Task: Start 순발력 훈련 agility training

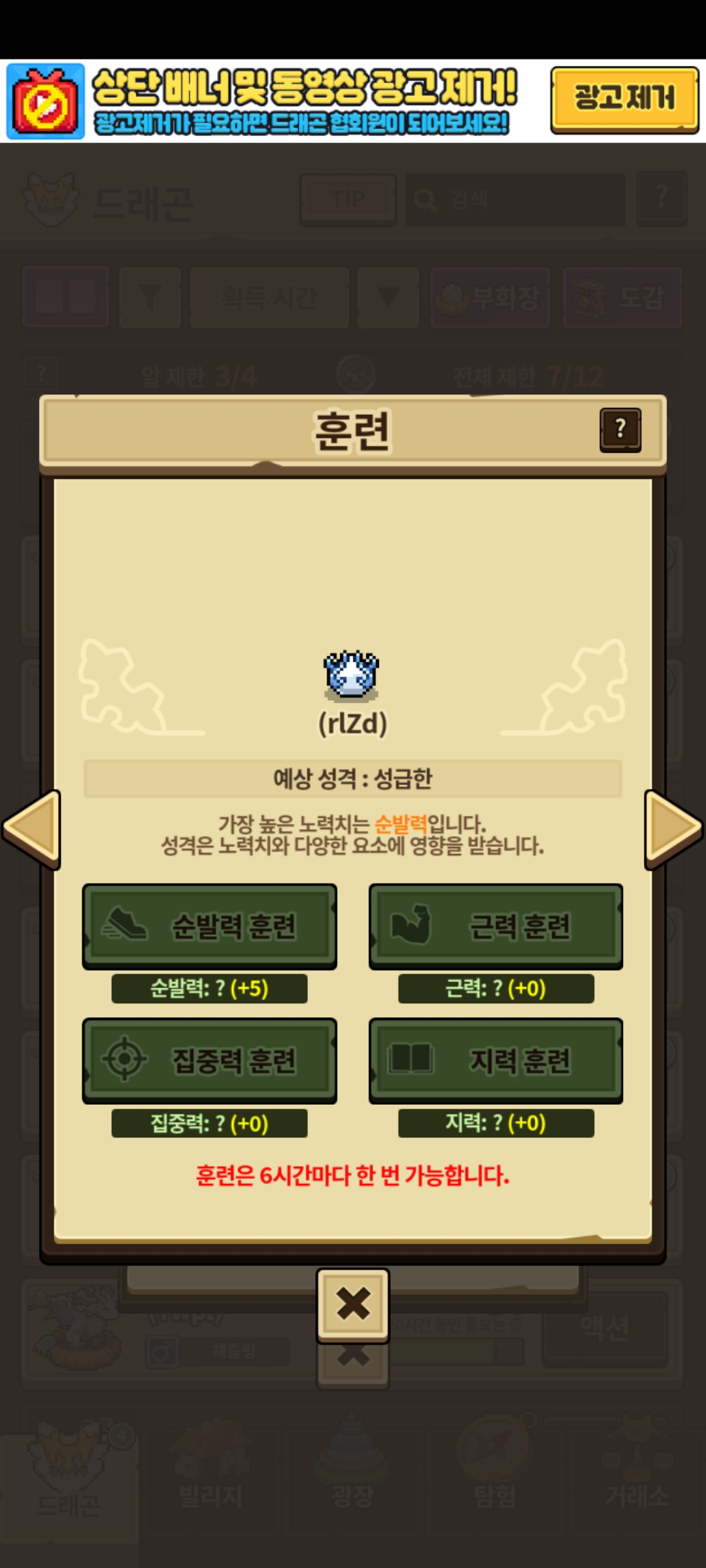Action: (209, 926)
